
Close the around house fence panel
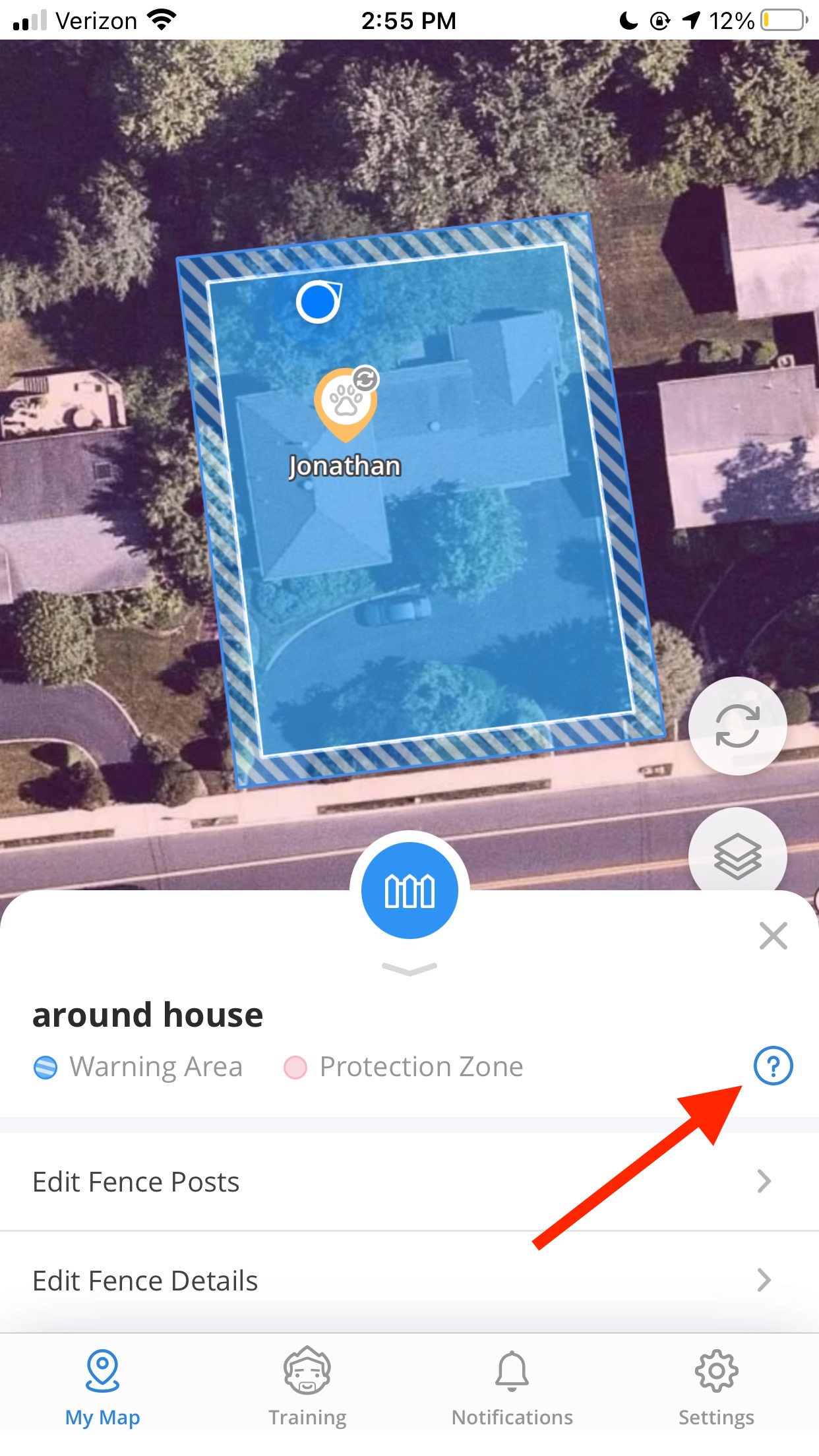pos(773,936)
